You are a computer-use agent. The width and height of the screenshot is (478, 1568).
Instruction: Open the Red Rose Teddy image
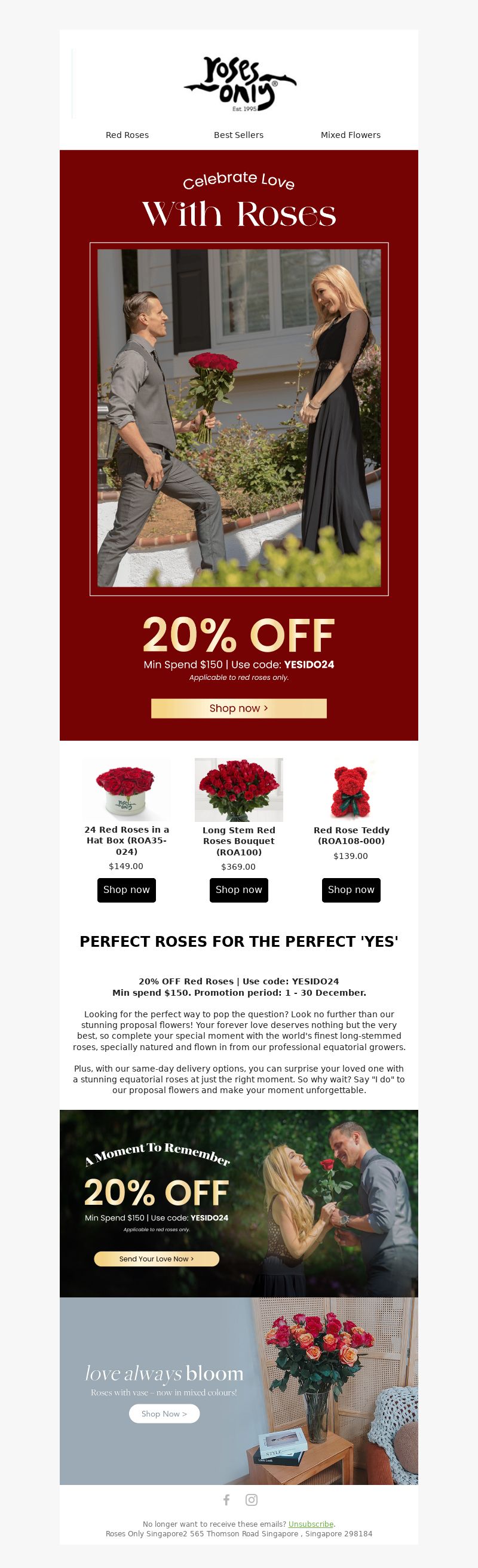click(x=351, y=790)
